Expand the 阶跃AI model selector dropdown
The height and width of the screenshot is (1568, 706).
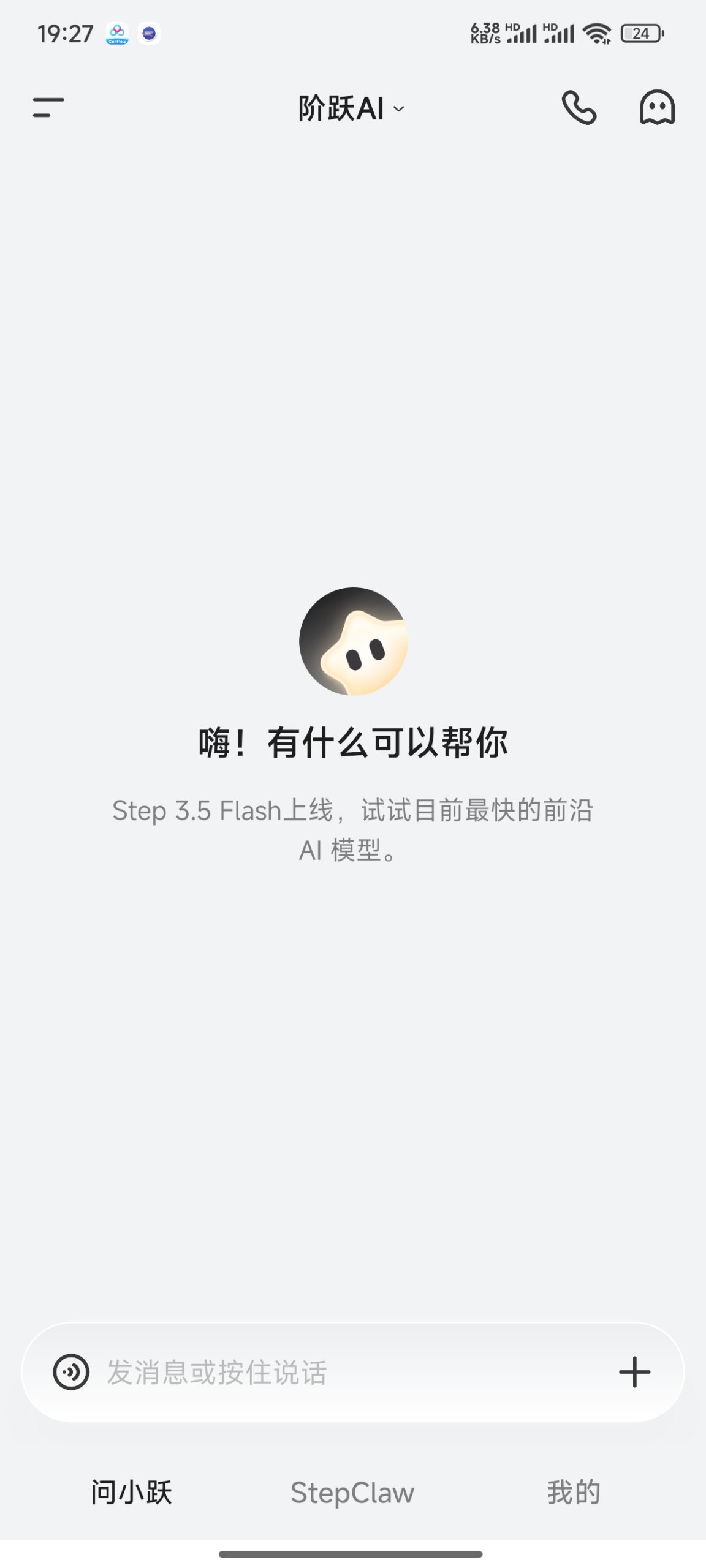coord(347,108)
